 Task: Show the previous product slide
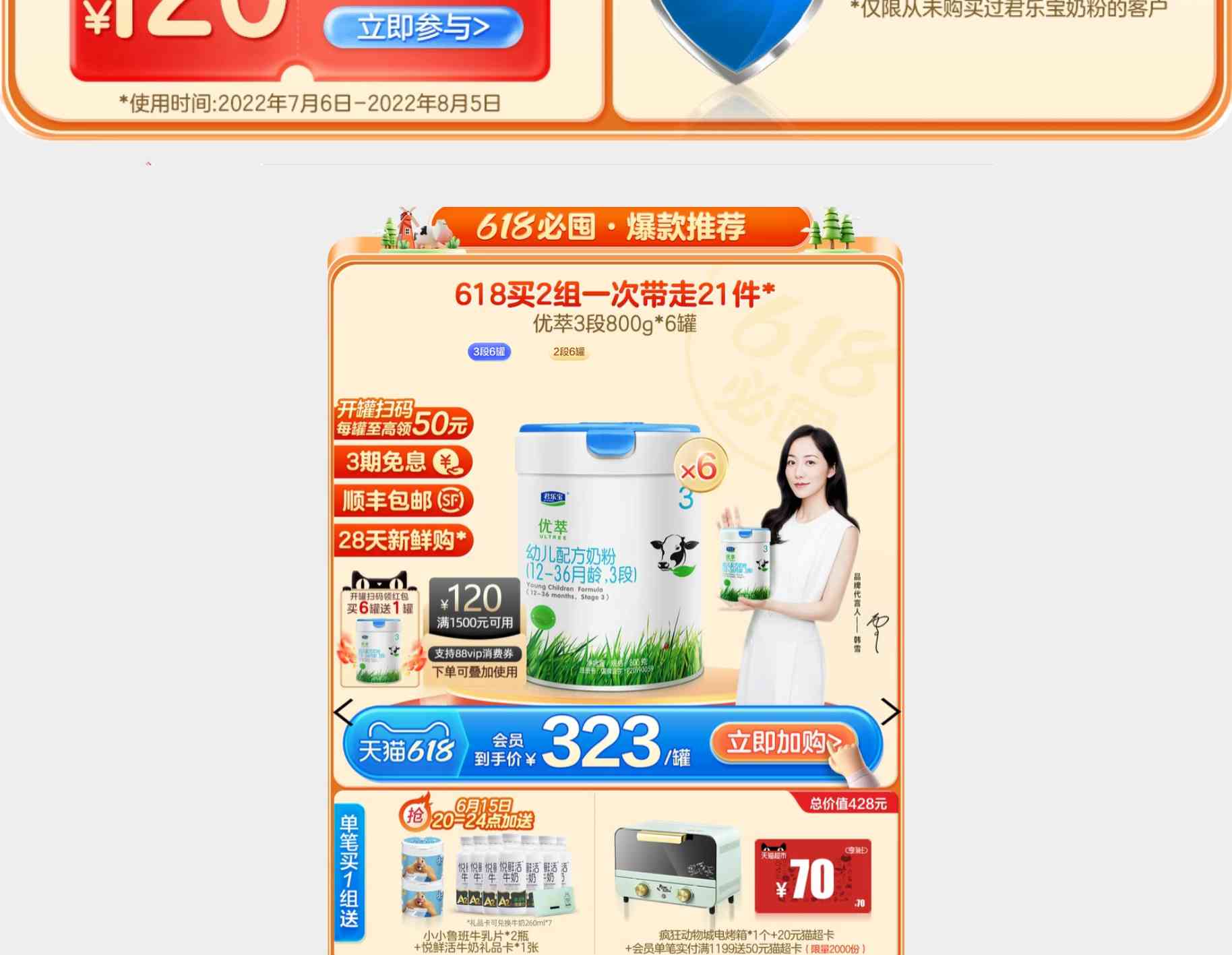coord(343,712)
